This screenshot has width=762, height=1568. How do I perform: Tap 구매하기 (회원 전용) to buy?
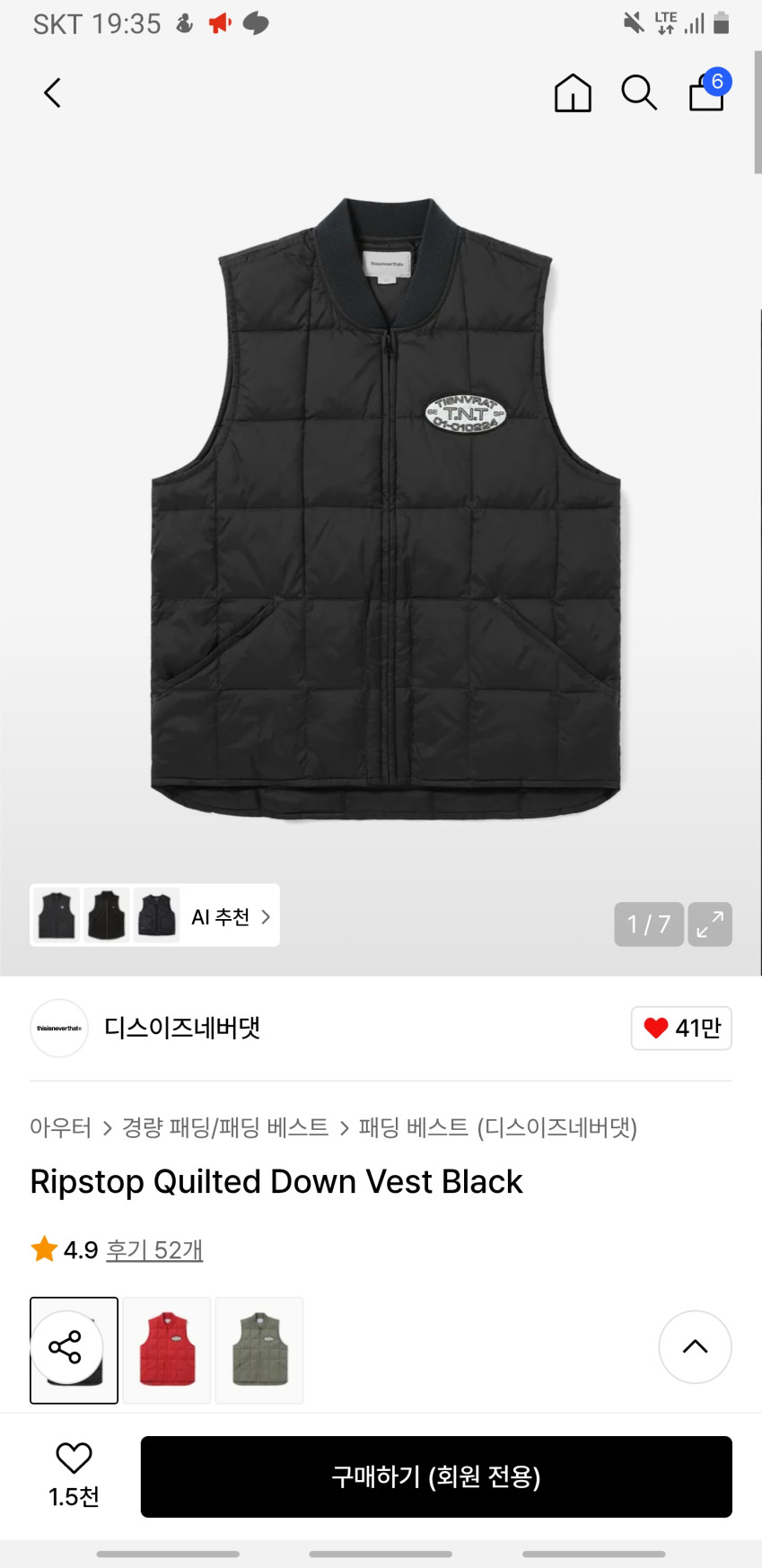point(436,1476)
